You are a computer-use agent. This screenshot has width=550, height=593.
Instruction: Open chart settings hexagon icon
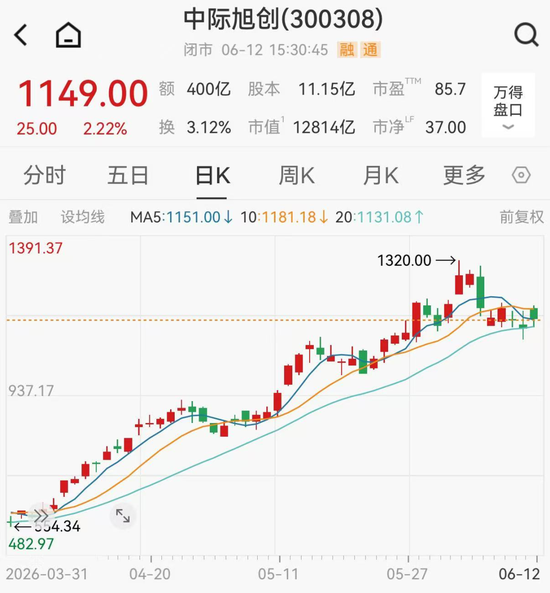coord(521,175)
